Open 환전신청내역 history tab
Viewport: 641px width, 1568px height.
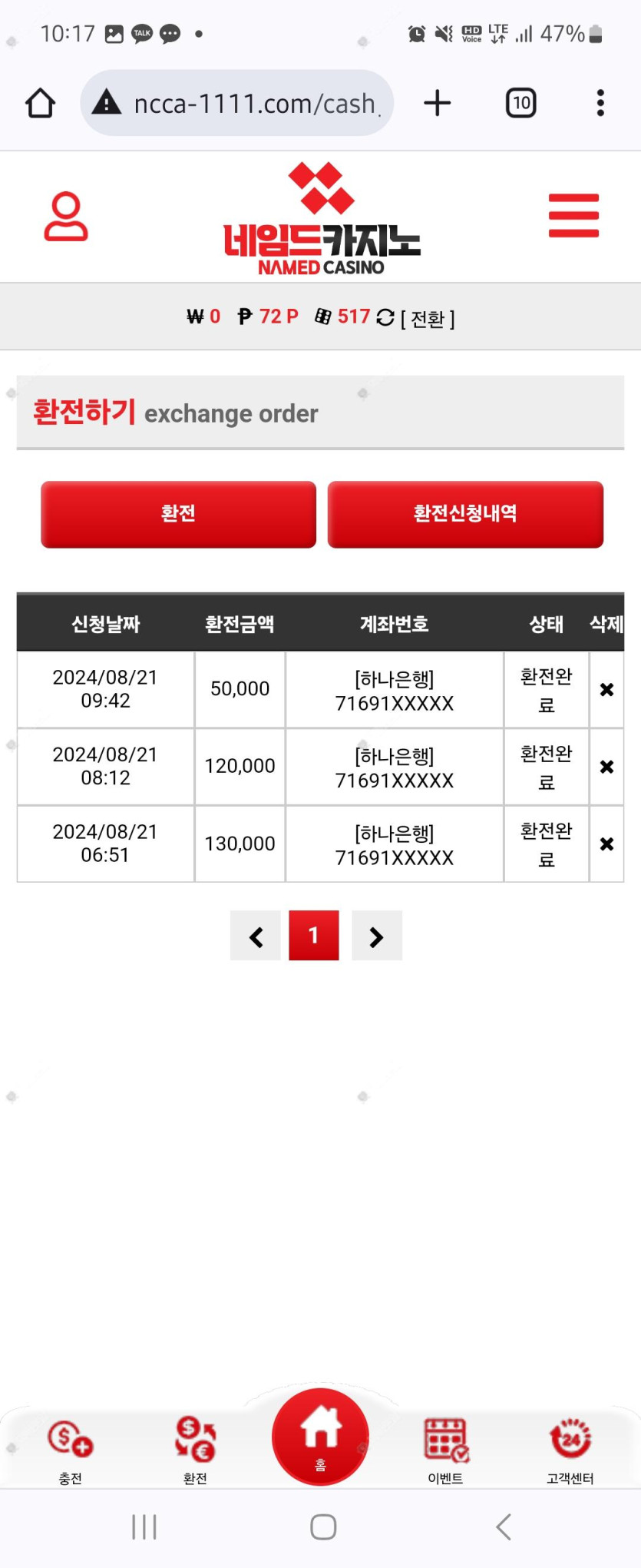click(x=465, y=514)
